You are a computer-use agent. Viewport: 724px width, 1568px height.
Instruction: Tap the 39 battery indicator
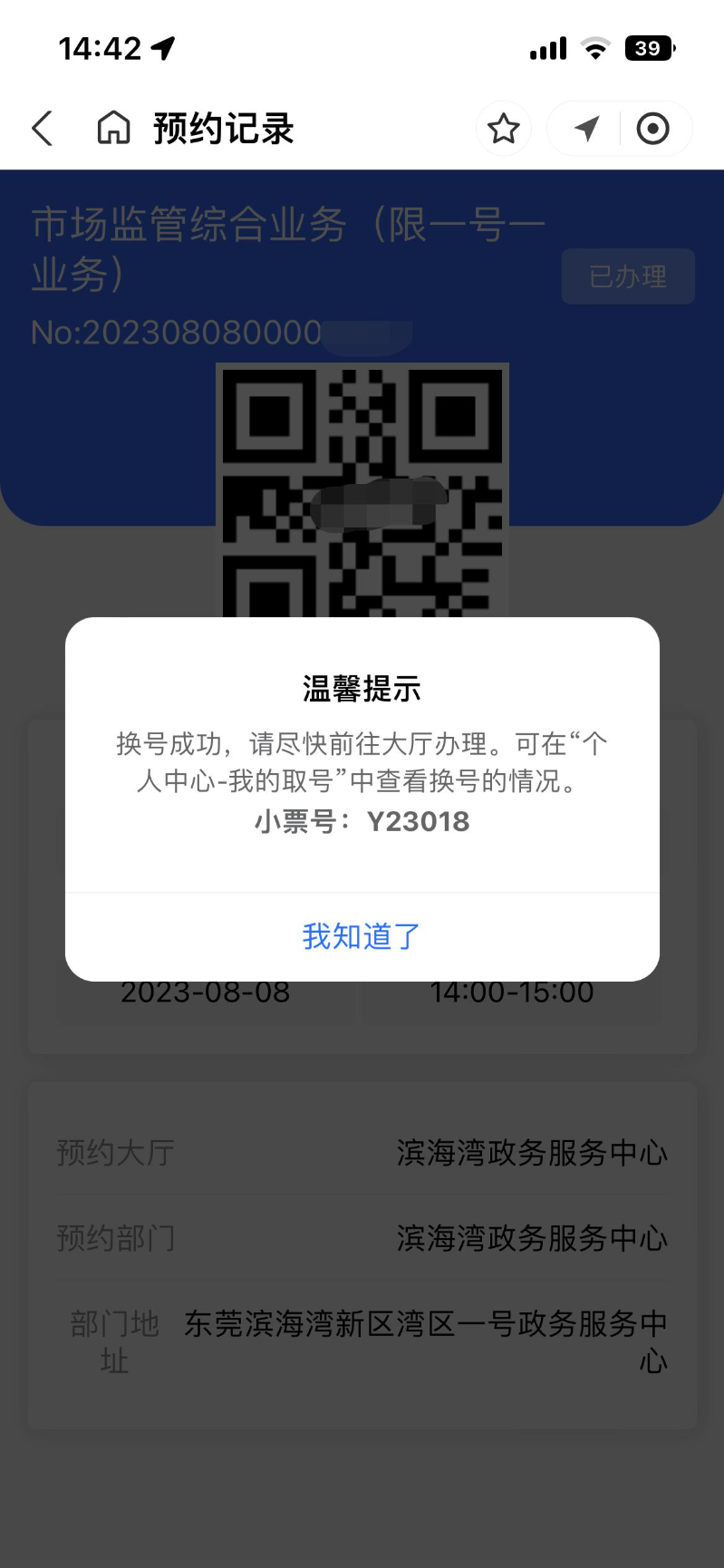pos(649,47)
